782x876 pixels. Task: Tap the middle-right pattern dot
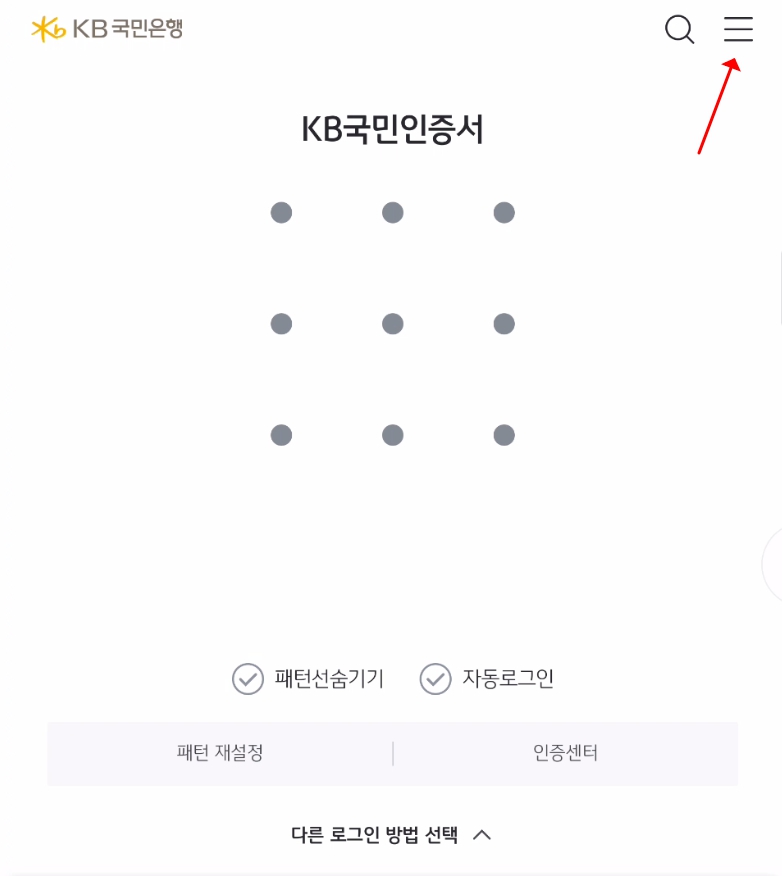(x=504, y=323)
